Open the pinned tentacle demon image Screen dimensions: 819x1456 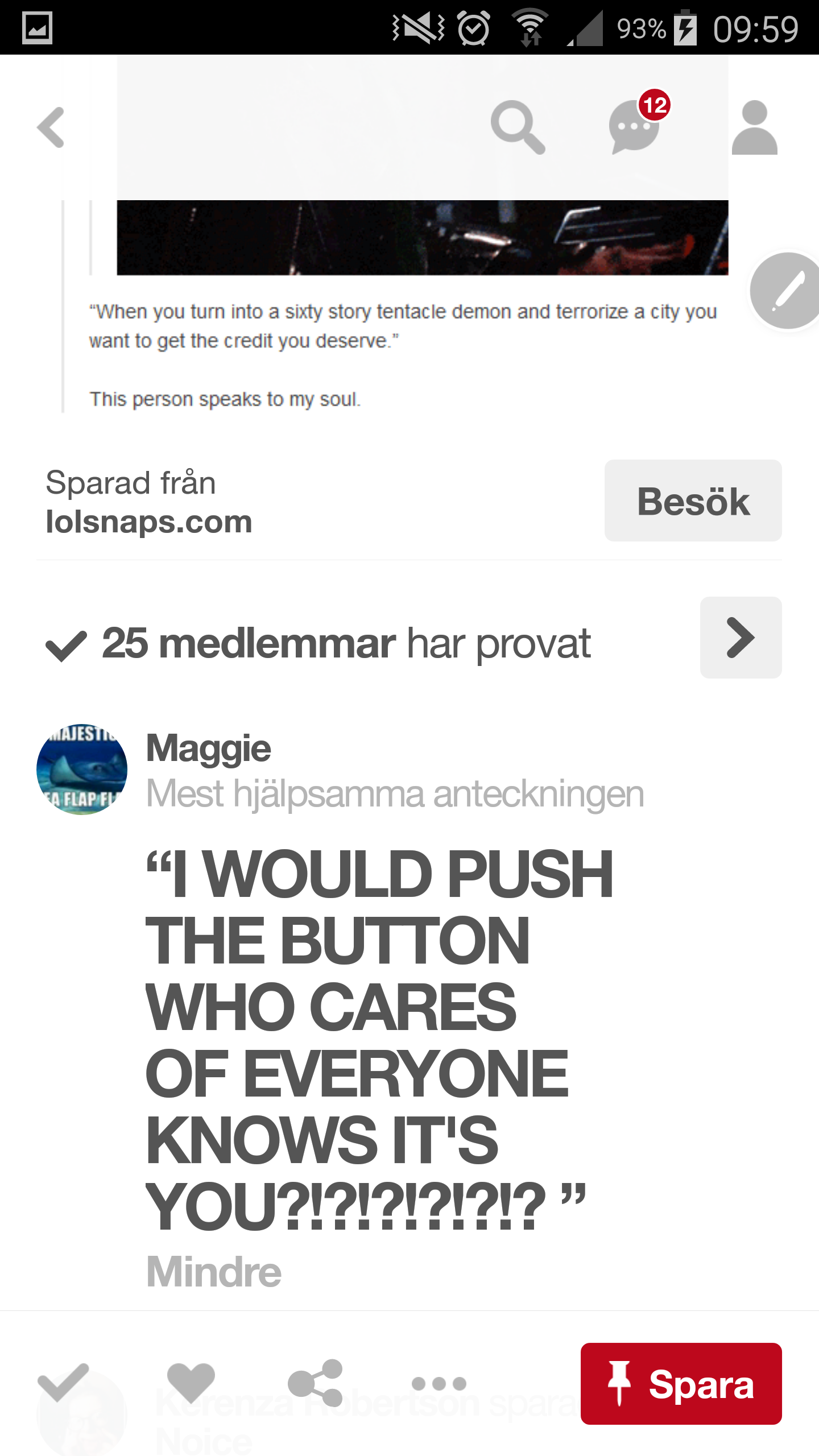[x=422, y=238]
